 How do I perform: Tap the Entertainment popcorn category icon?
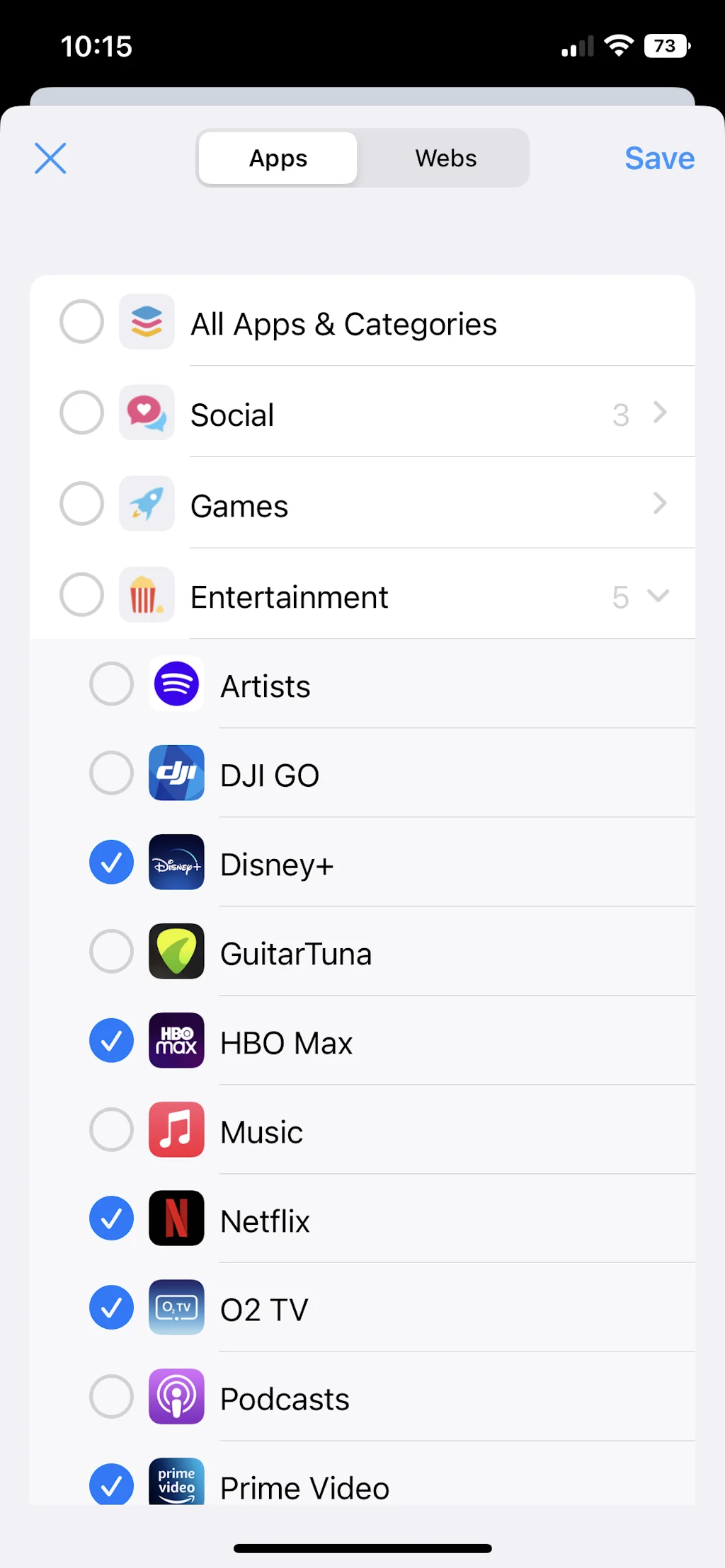click(146, 595)
